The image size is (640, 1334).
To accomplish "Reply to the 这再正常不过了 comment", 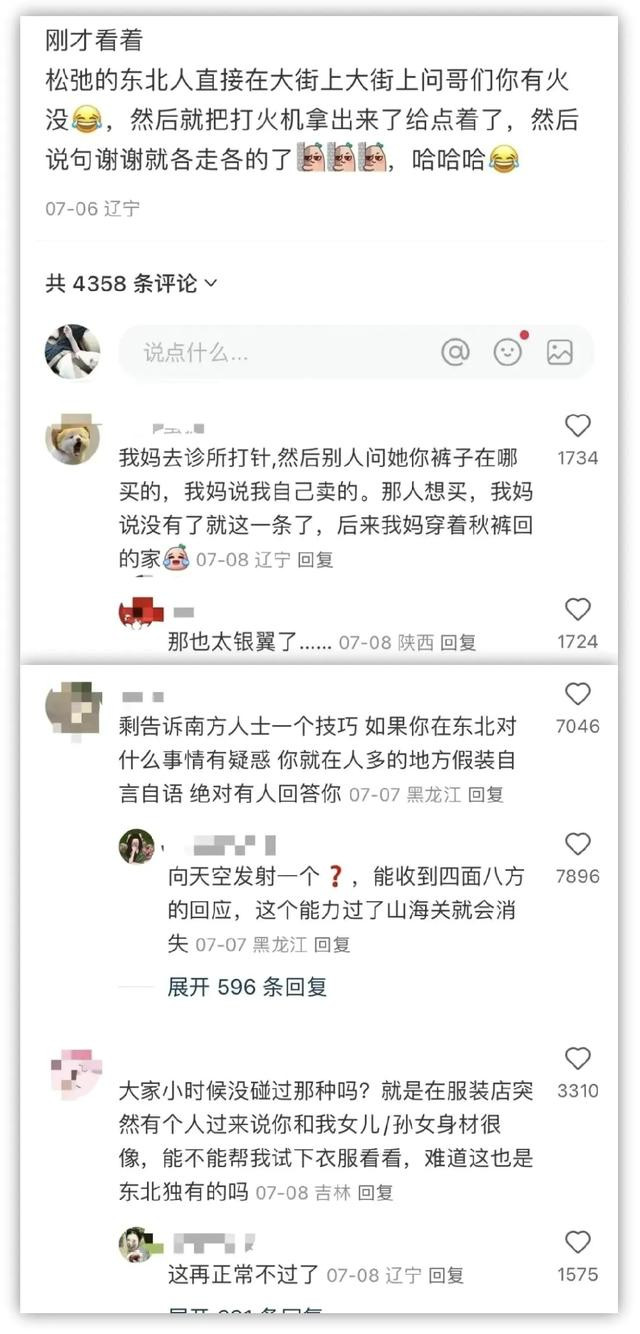I will coord(446,1276).
